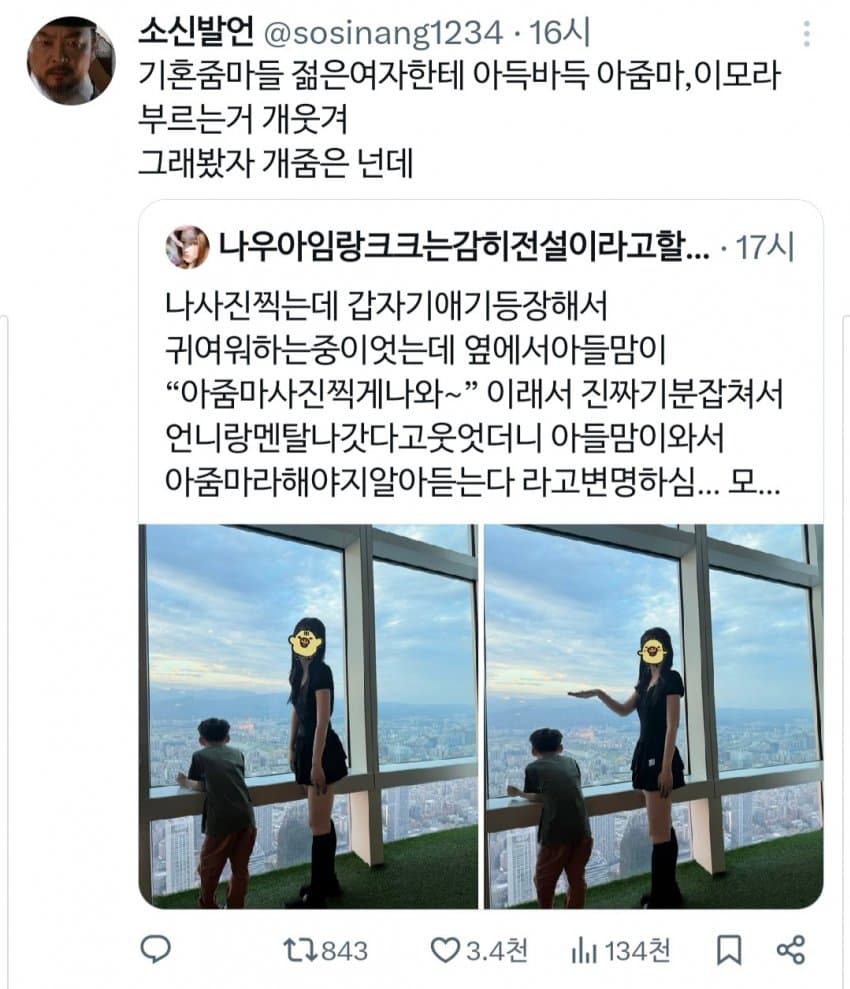
Task: View the left photo in quoted tweet
Action: click(308, 717)
